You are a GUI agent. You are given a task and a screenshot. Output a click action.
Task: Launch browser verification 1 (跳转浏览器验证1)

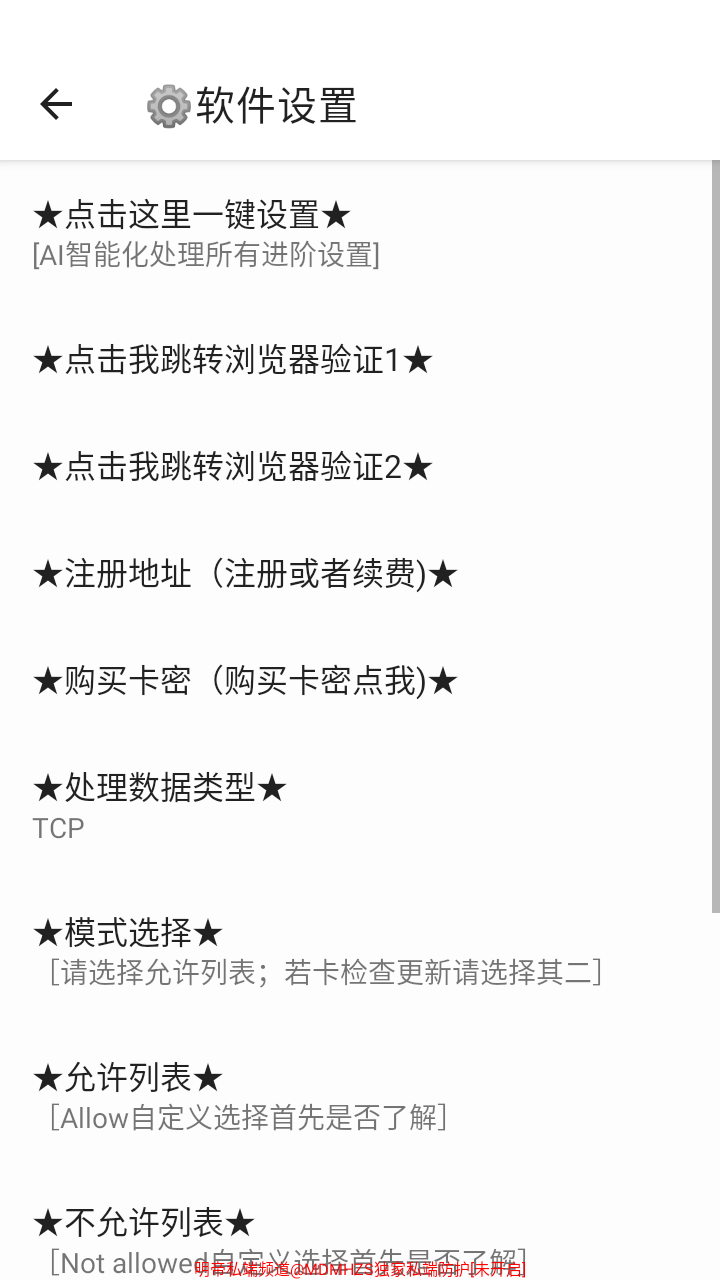click(x=231, y=360)
